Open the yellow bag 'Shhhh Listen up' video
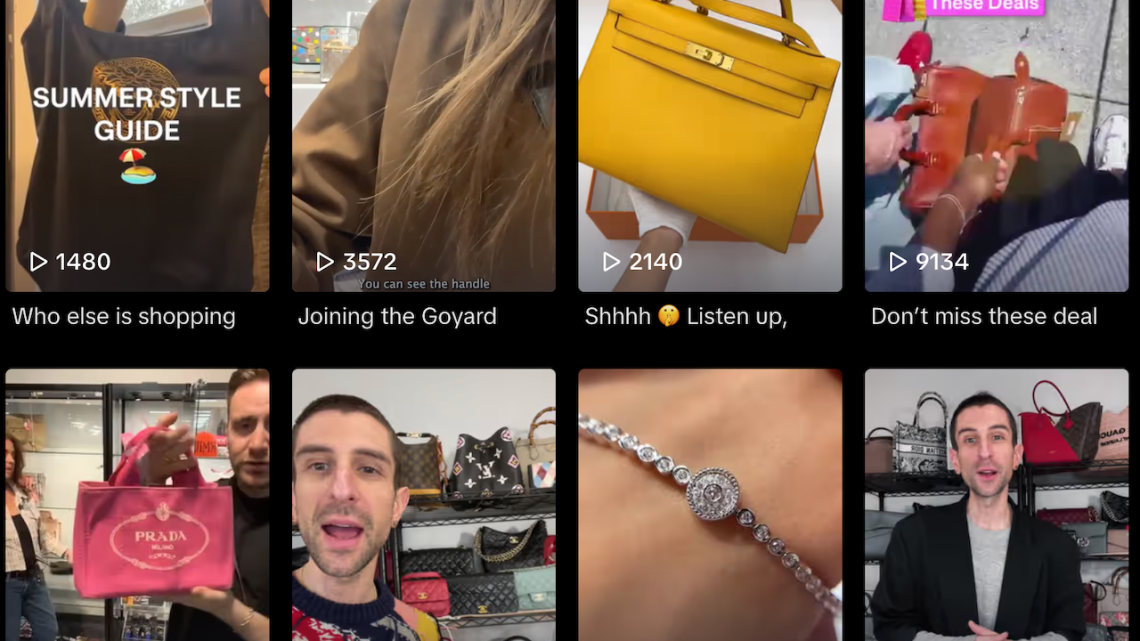 coord(709,145)
